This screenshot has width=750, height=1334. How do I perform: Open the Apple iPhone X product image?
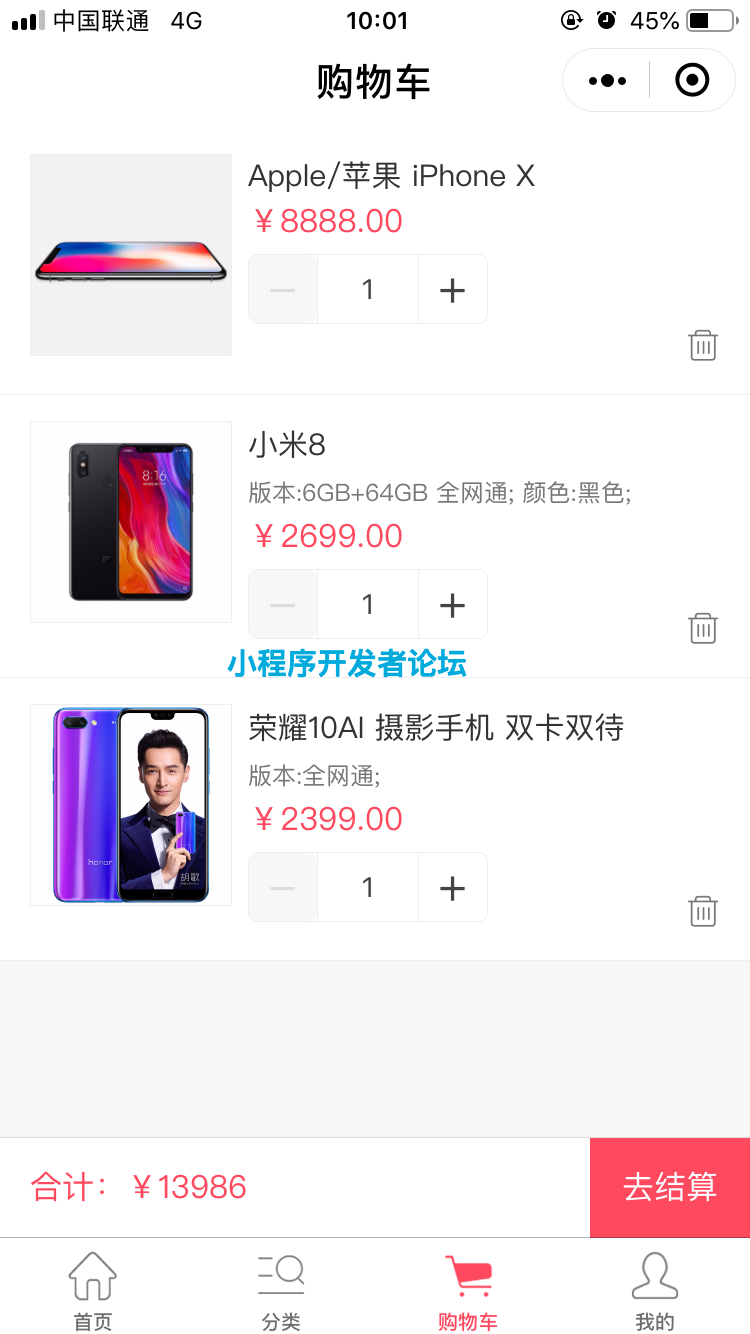tap(131, 255)
